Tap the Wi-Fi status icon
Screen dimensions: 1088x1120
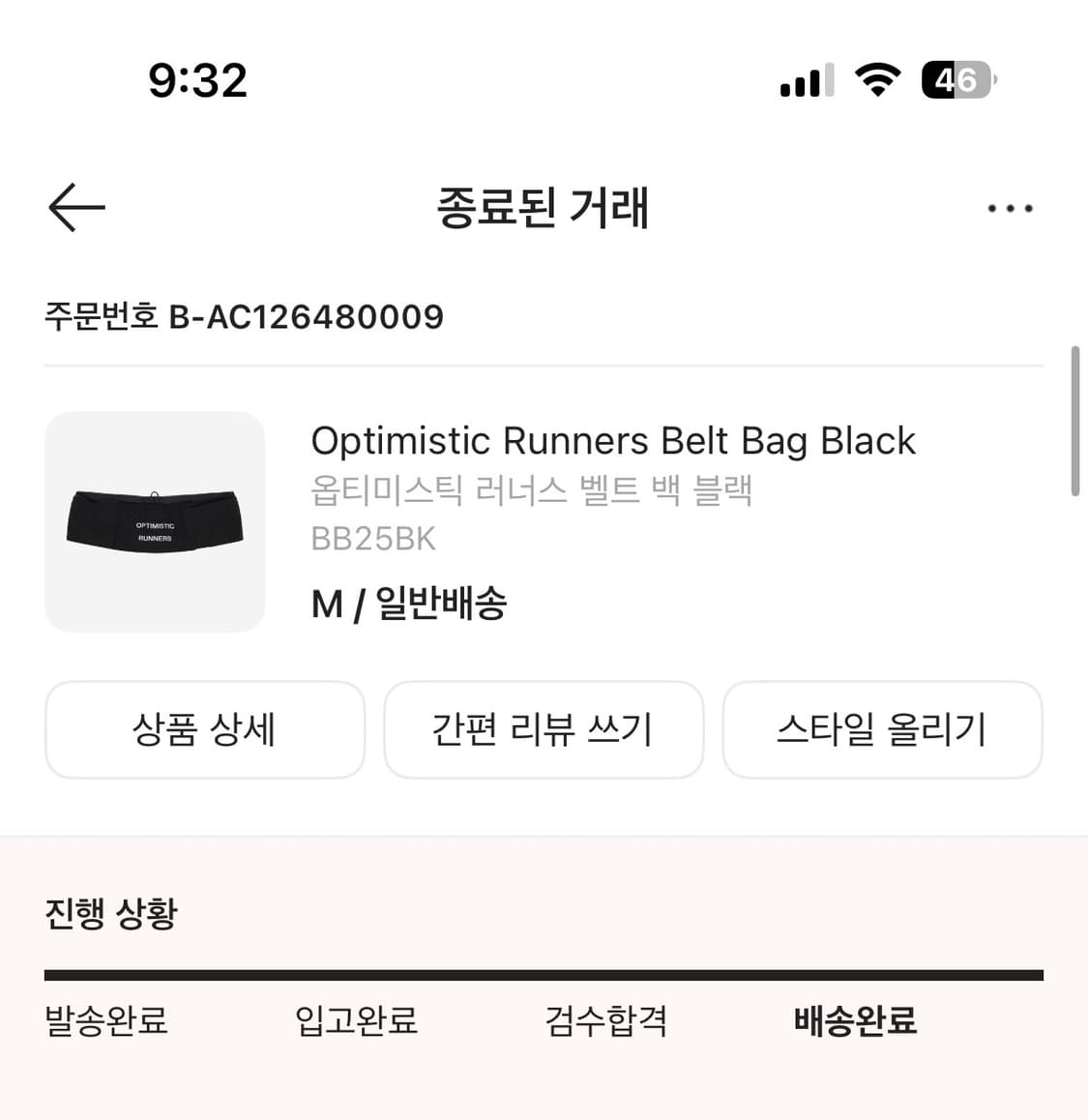tap(876, 81)
